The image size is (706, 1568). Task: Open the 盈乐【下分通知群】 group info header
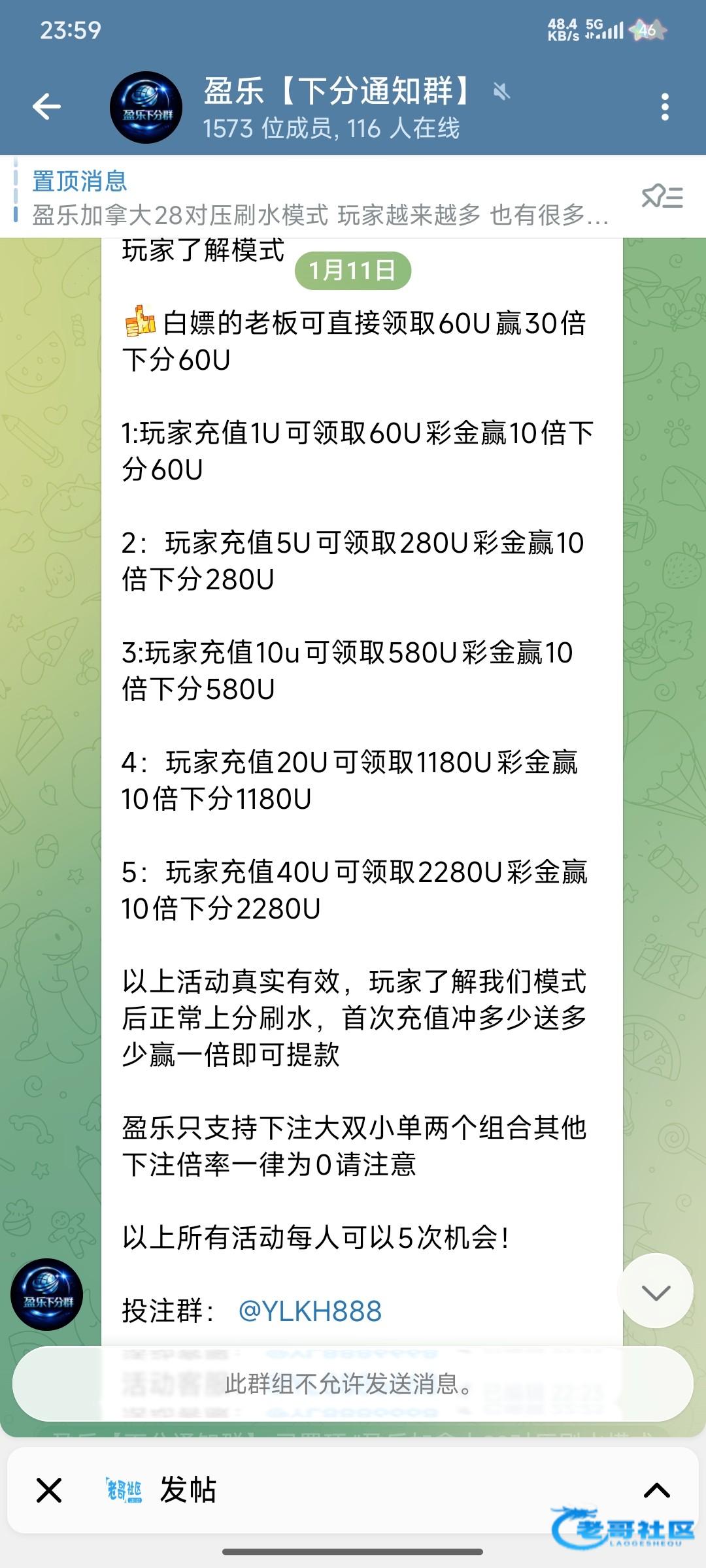(333, 108)
